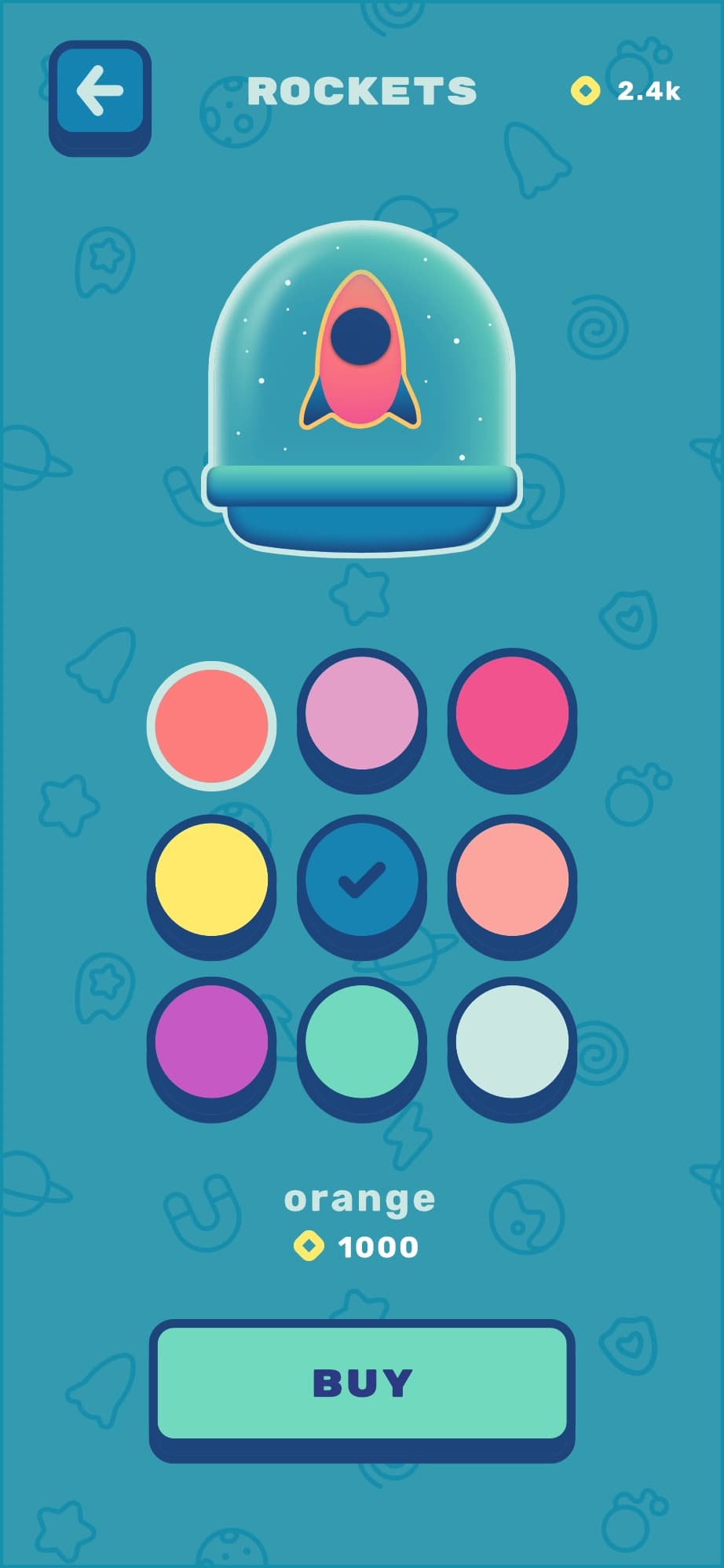The image size is (724, 1568).
Task: Go back using the arrow button
Action: click(100, 93)
